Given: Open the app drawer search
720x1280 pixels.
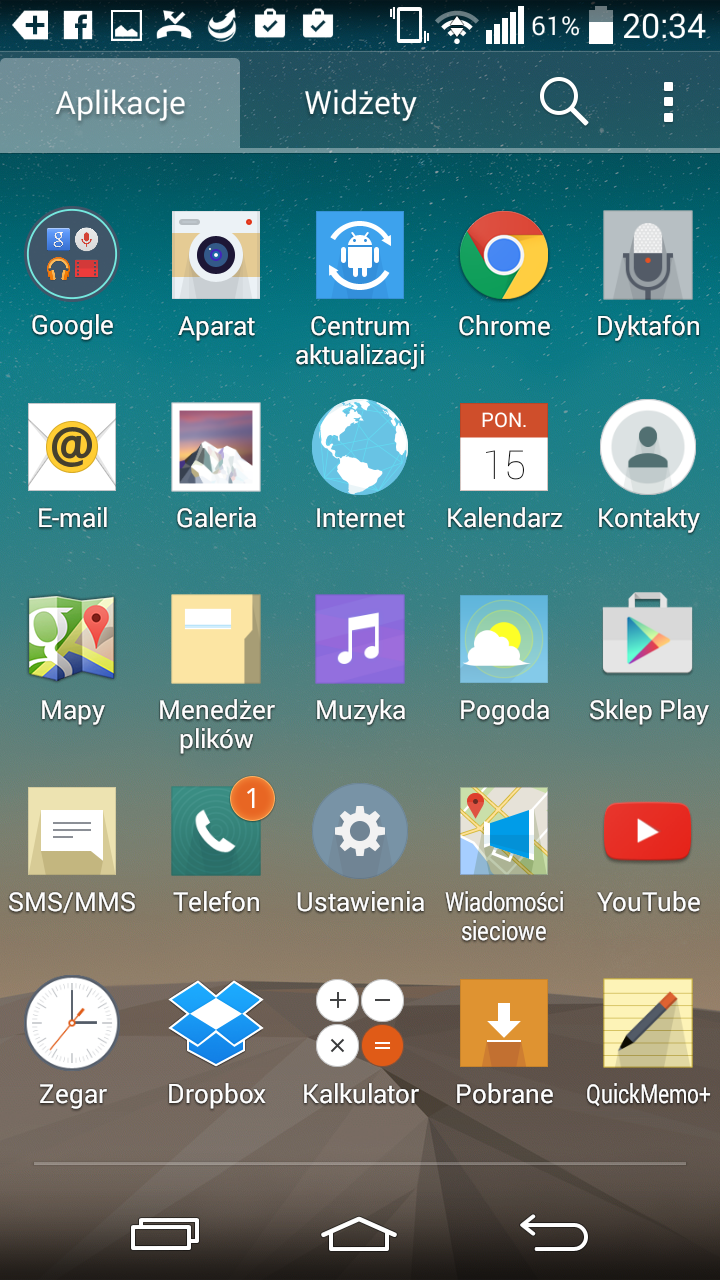Looking at the screenshot, I should (563, 102).
